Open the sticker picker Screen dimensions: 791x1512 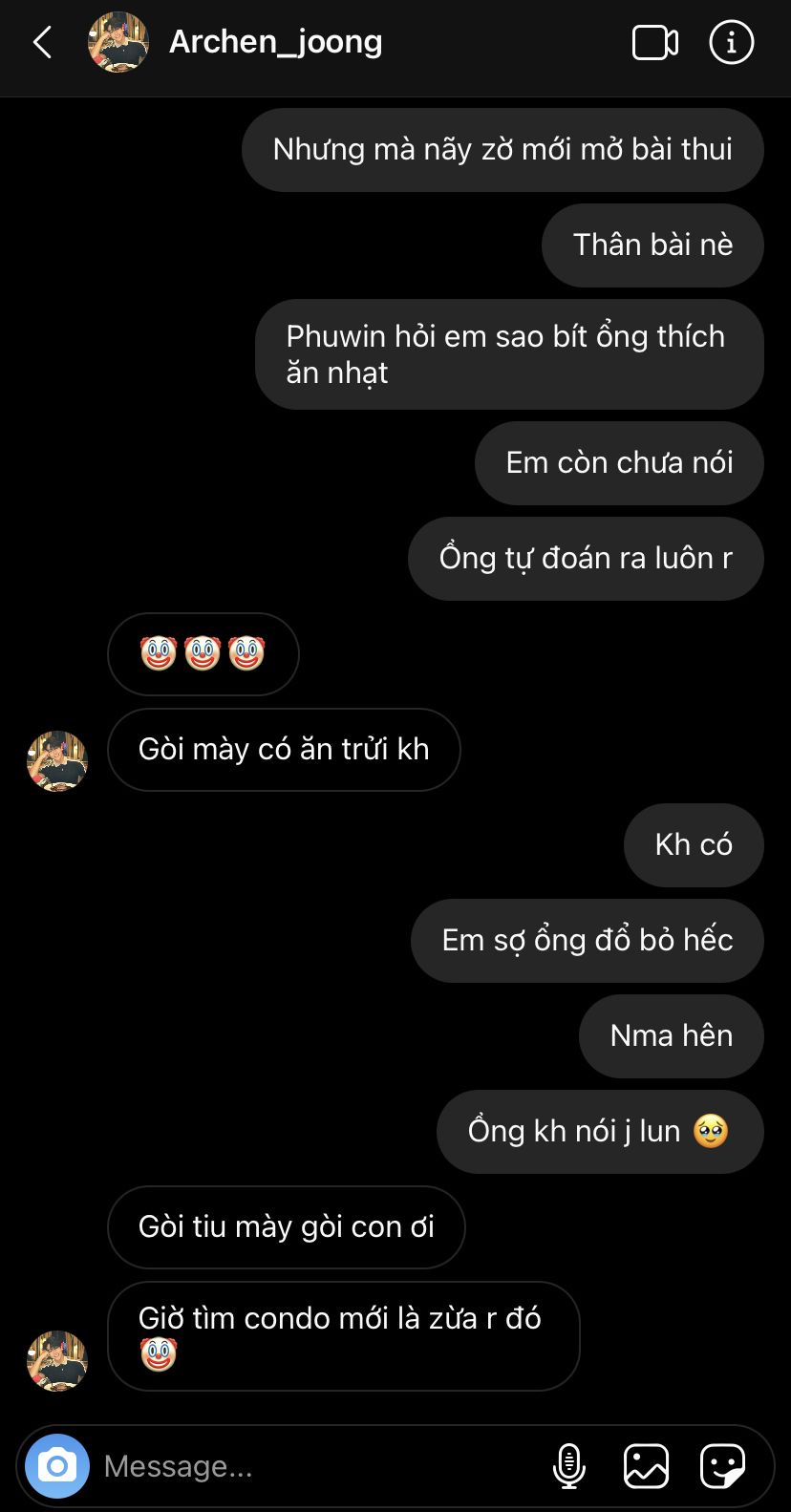tap(722, 1466)
